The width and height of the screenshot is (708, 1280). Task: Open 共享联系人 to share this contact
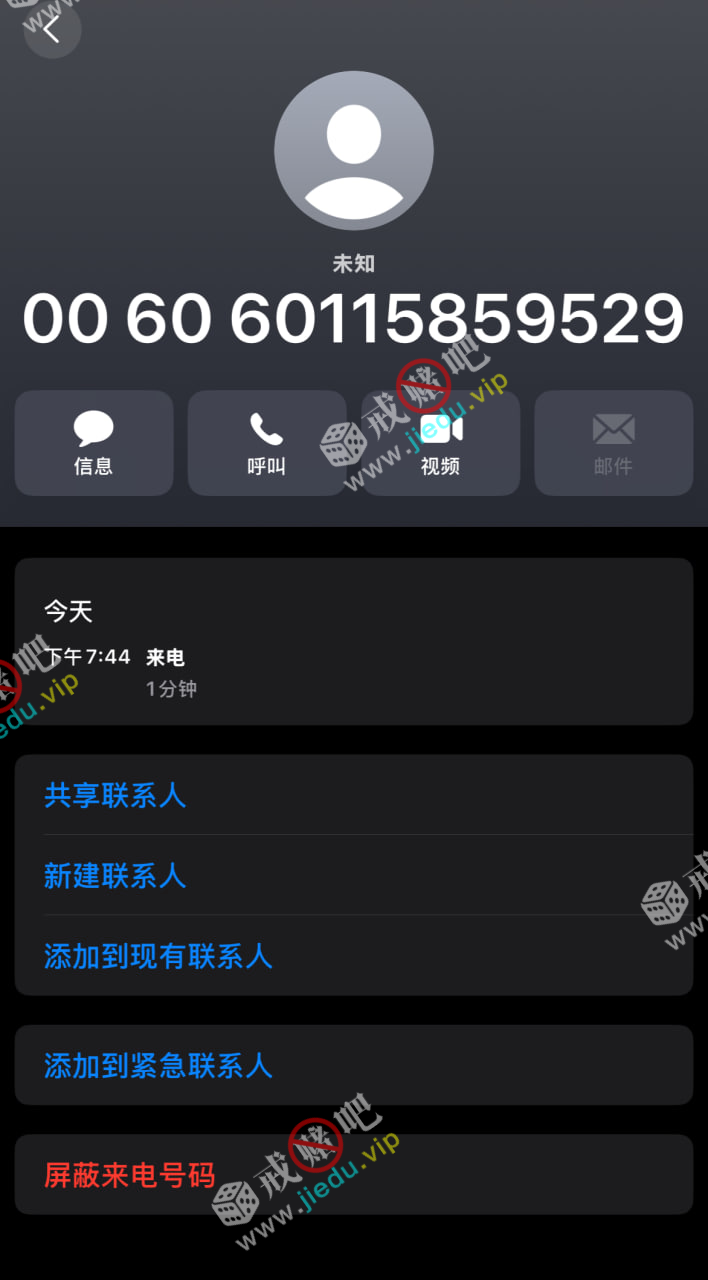point(115,796)
